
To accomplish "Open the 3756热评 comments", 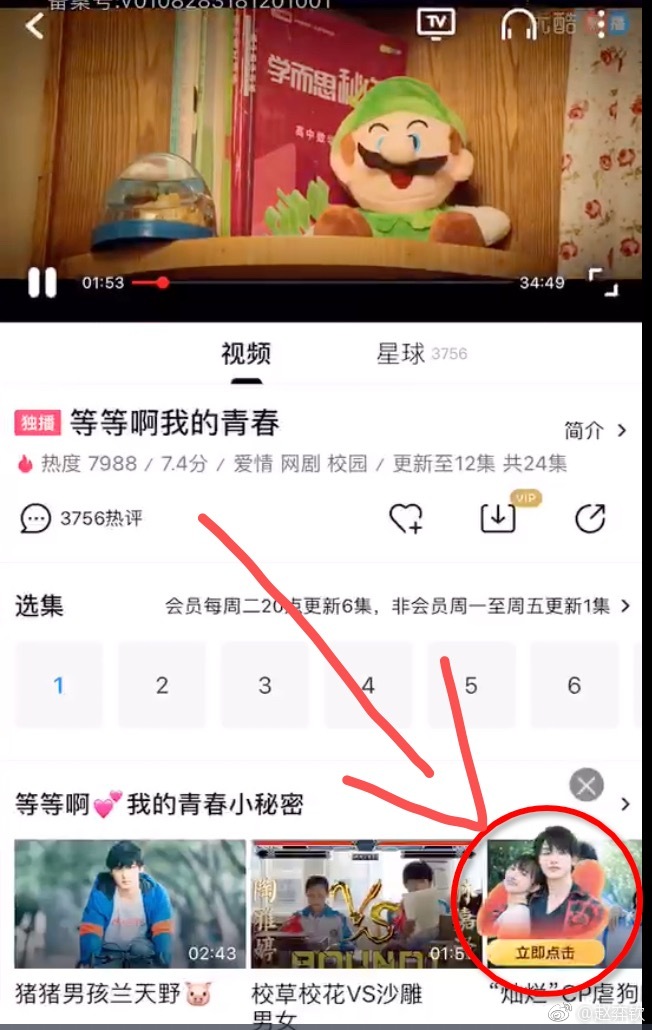I will (82, 518).
